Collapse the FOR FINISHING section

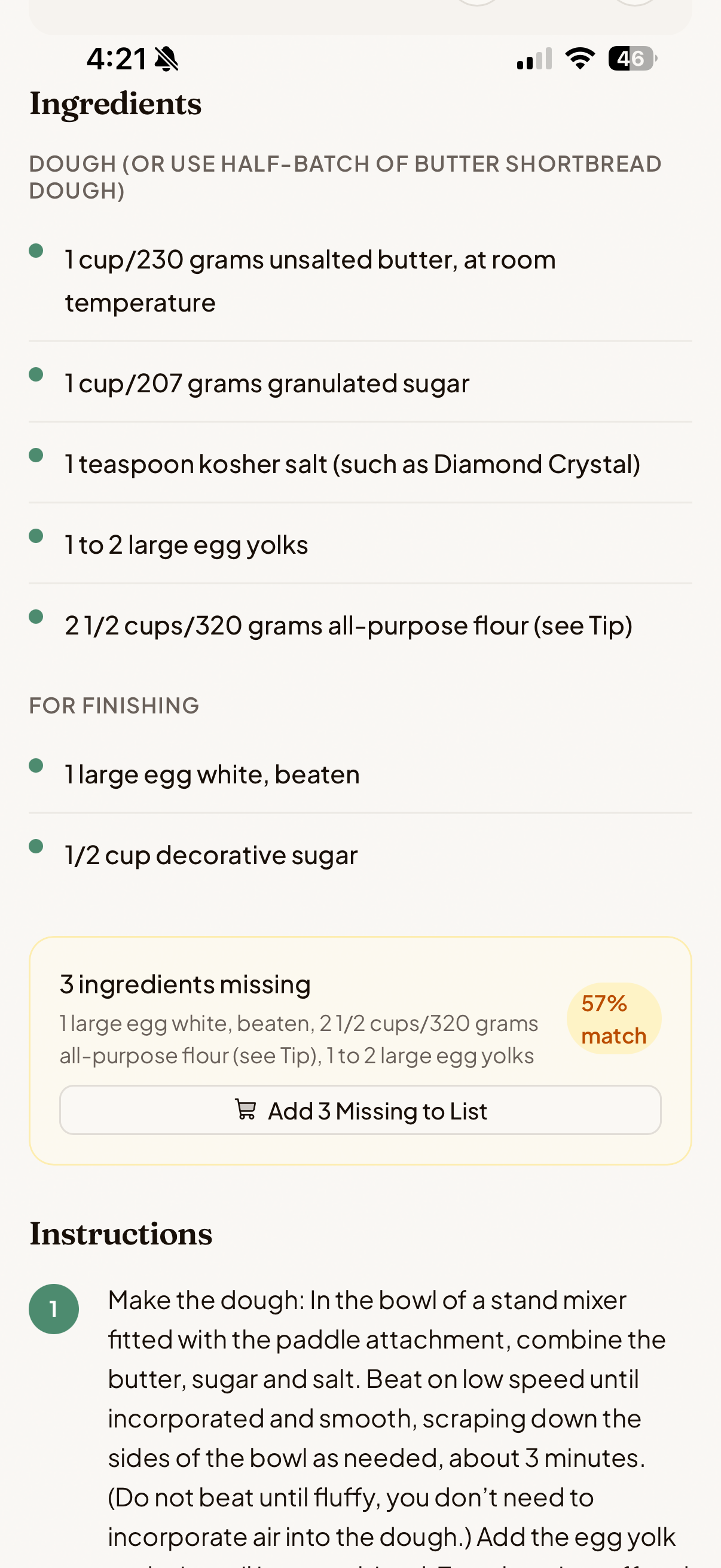113,705
